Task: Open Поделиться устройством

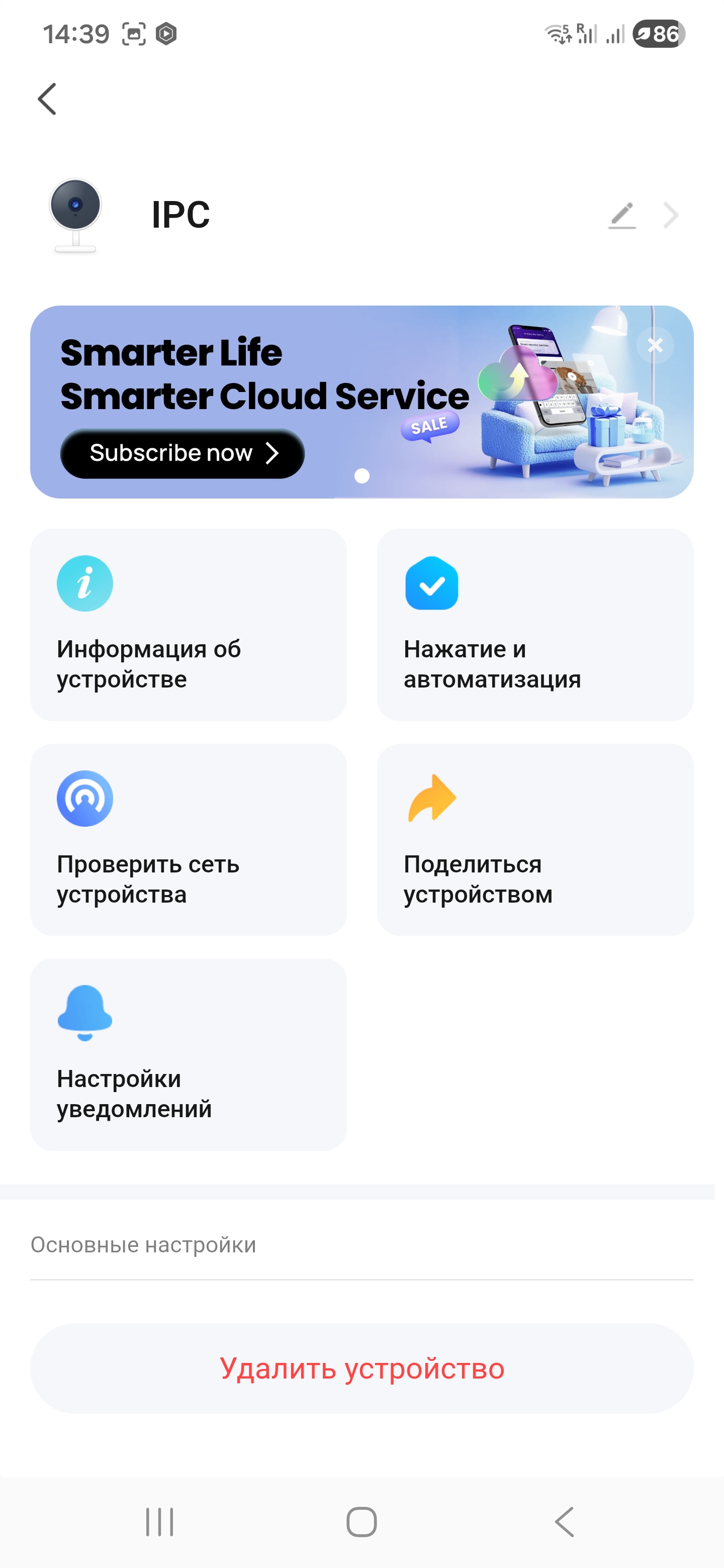Action: [x=534, y=839]
